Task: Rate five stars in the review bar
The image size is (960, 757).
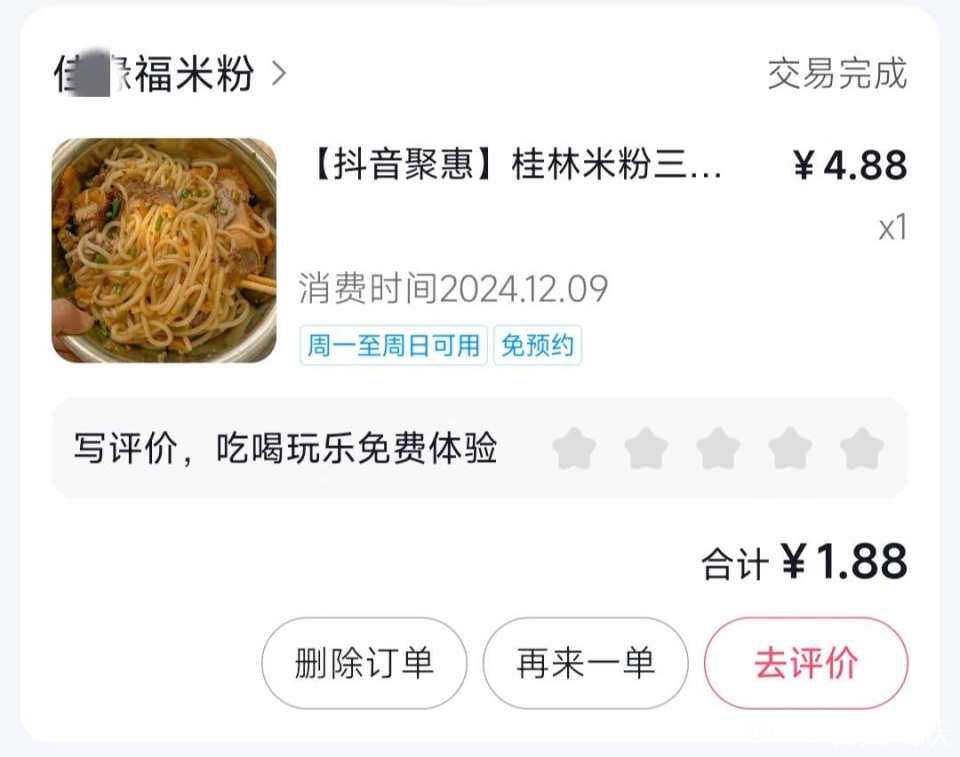Action: [x=862, y=448]
